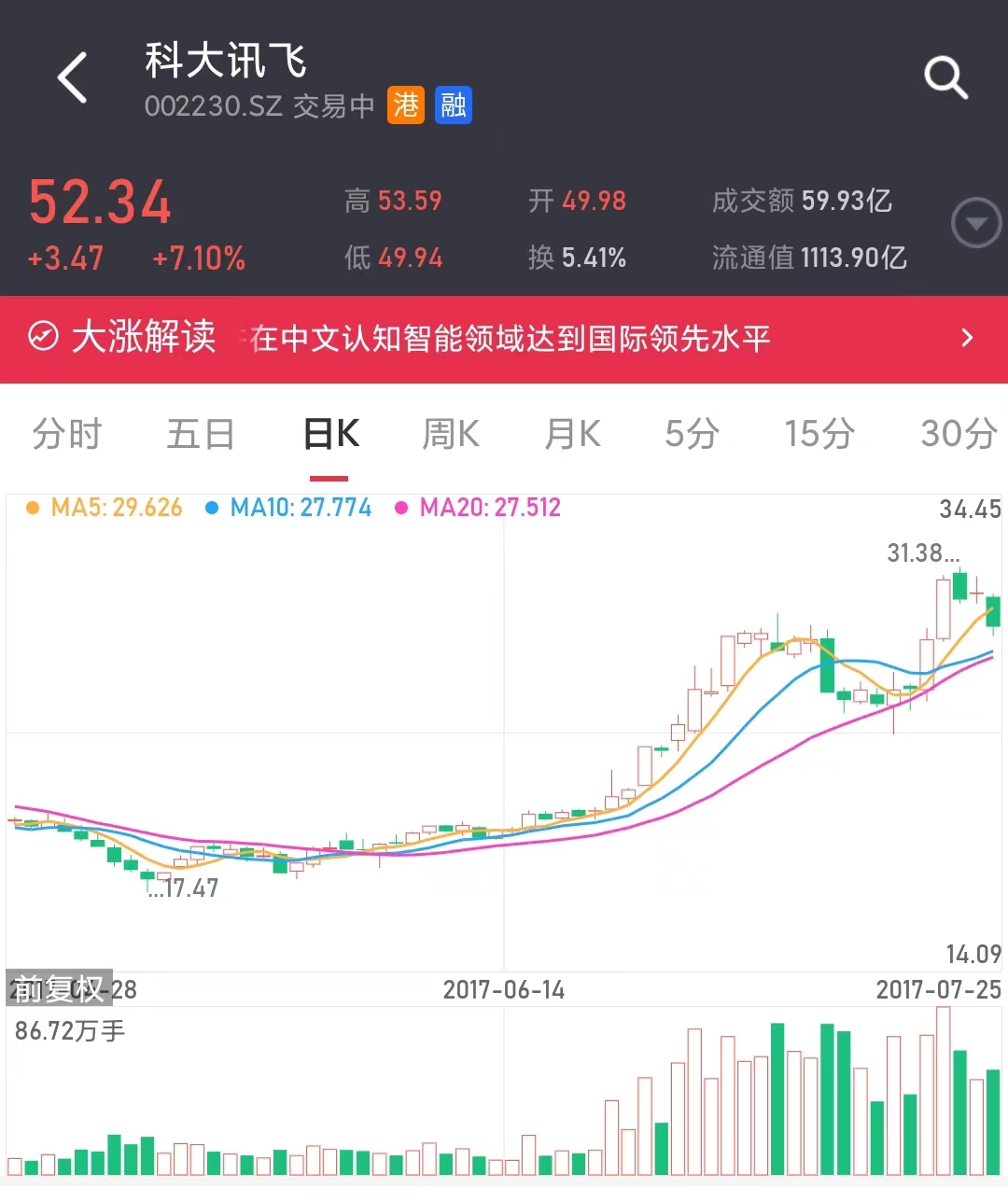This screenshot has height=1202, width=1008.
Task: Select the 日K chart tab
Action: click(x=330, y=434)
